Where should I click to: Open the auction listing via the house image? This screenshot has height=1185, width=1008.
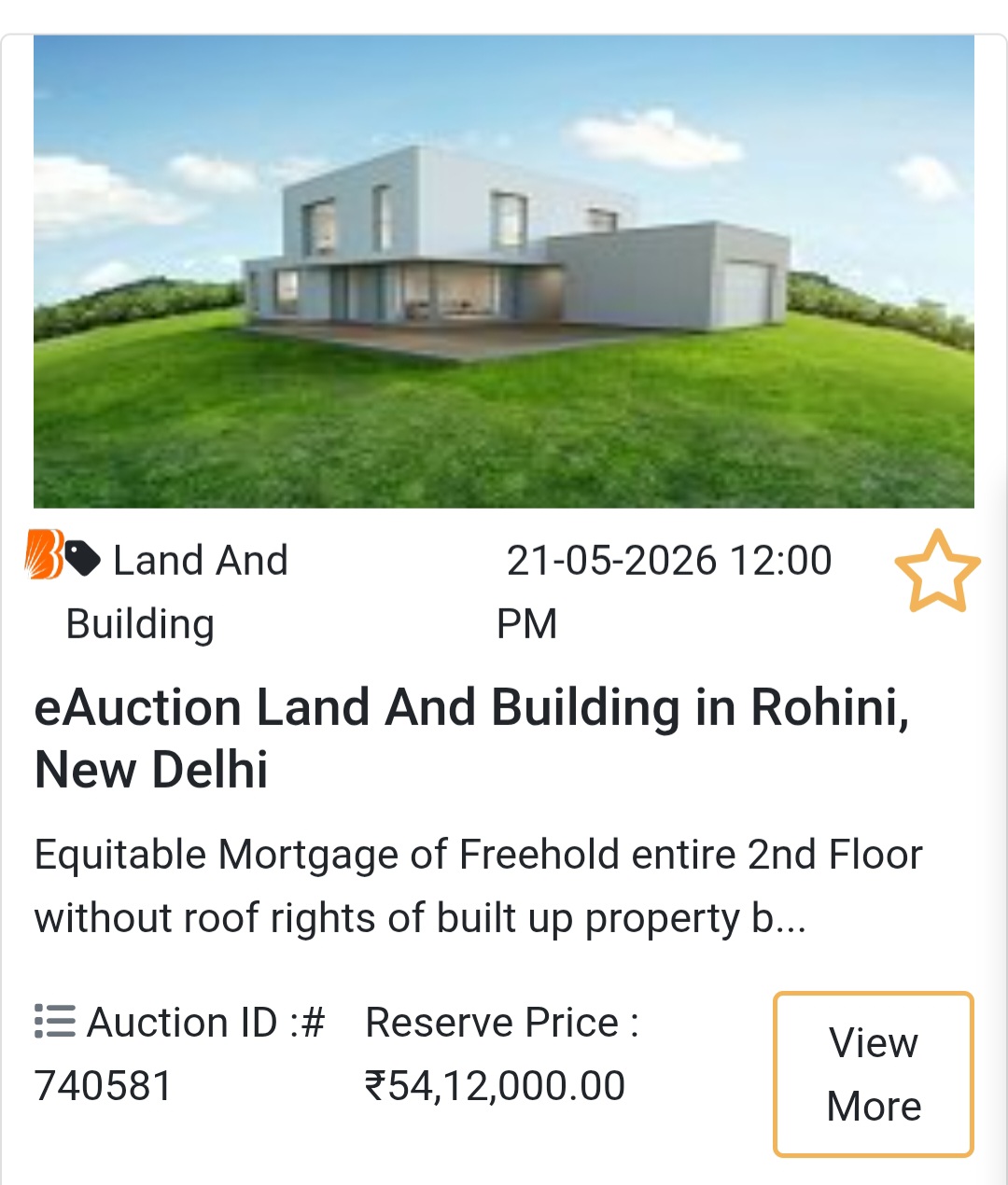click(504, 269)
